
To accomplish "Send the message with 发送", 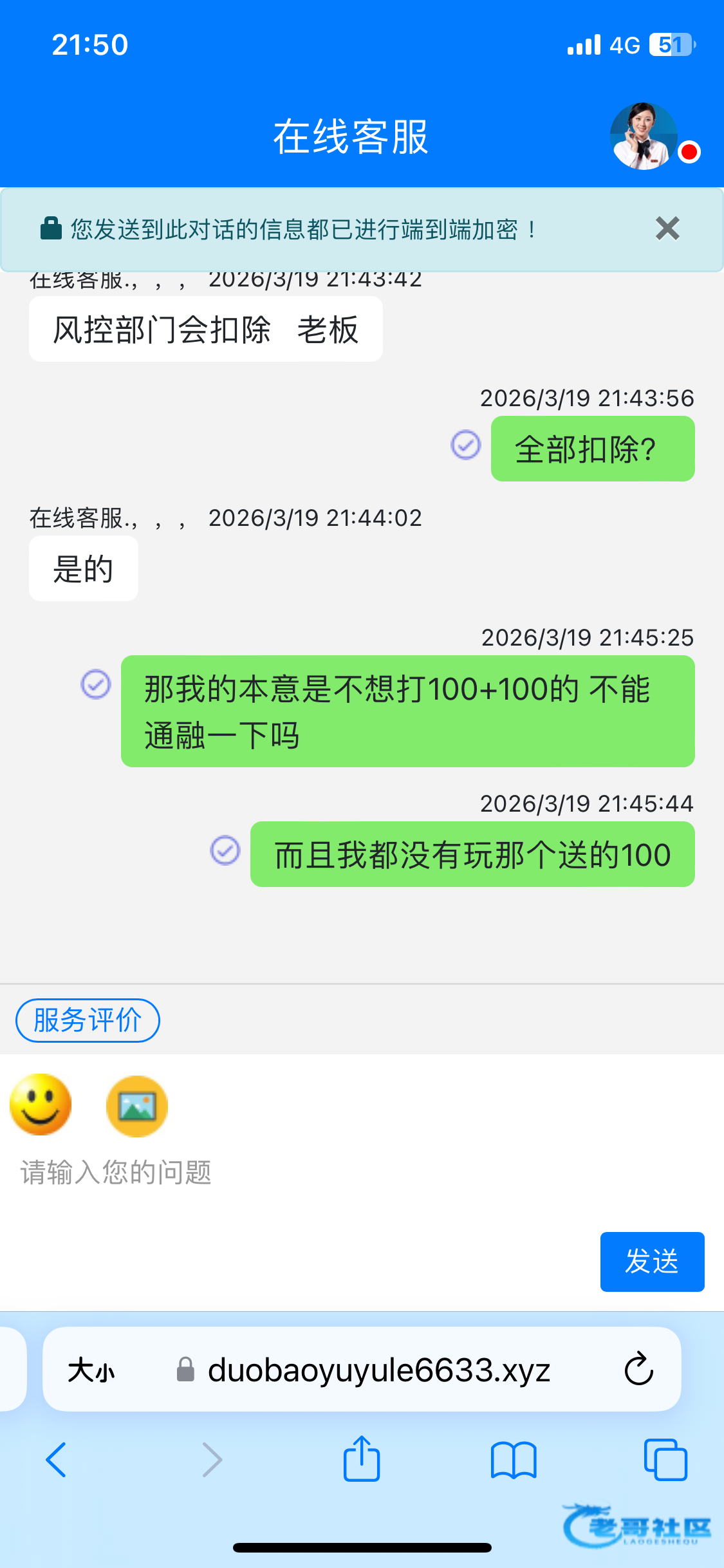I will tap(651, 1262).
